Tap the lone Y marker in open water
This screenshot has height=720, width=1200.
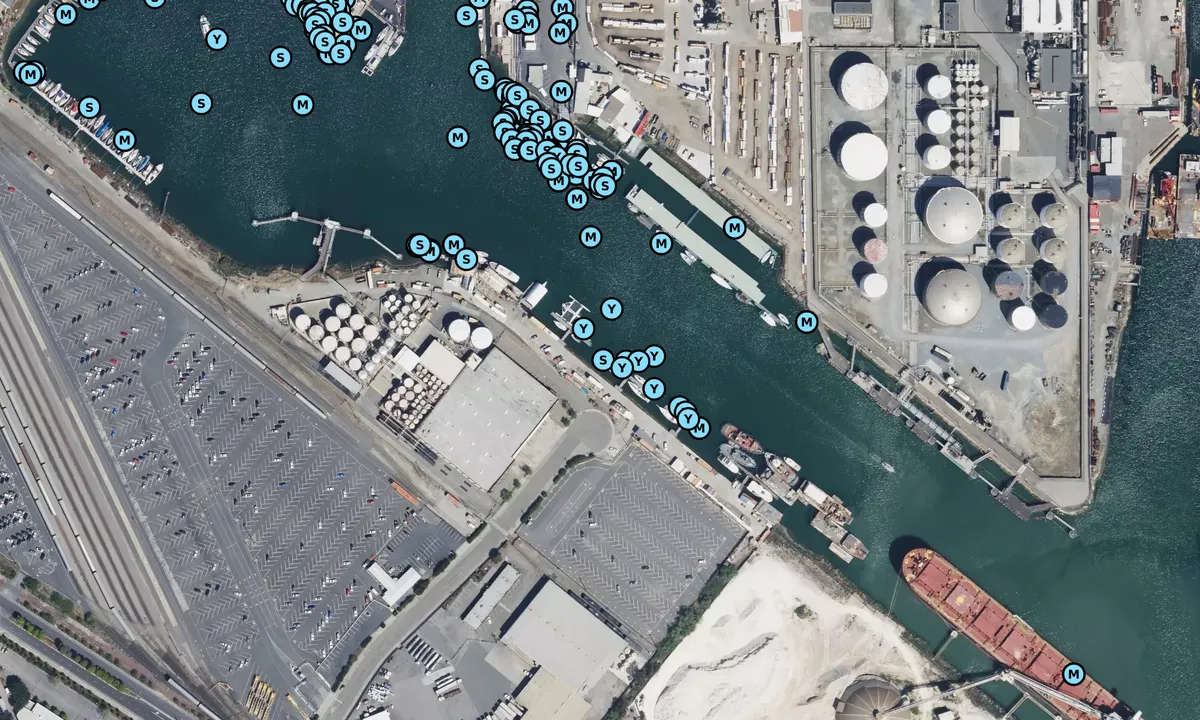pos(217,40)
